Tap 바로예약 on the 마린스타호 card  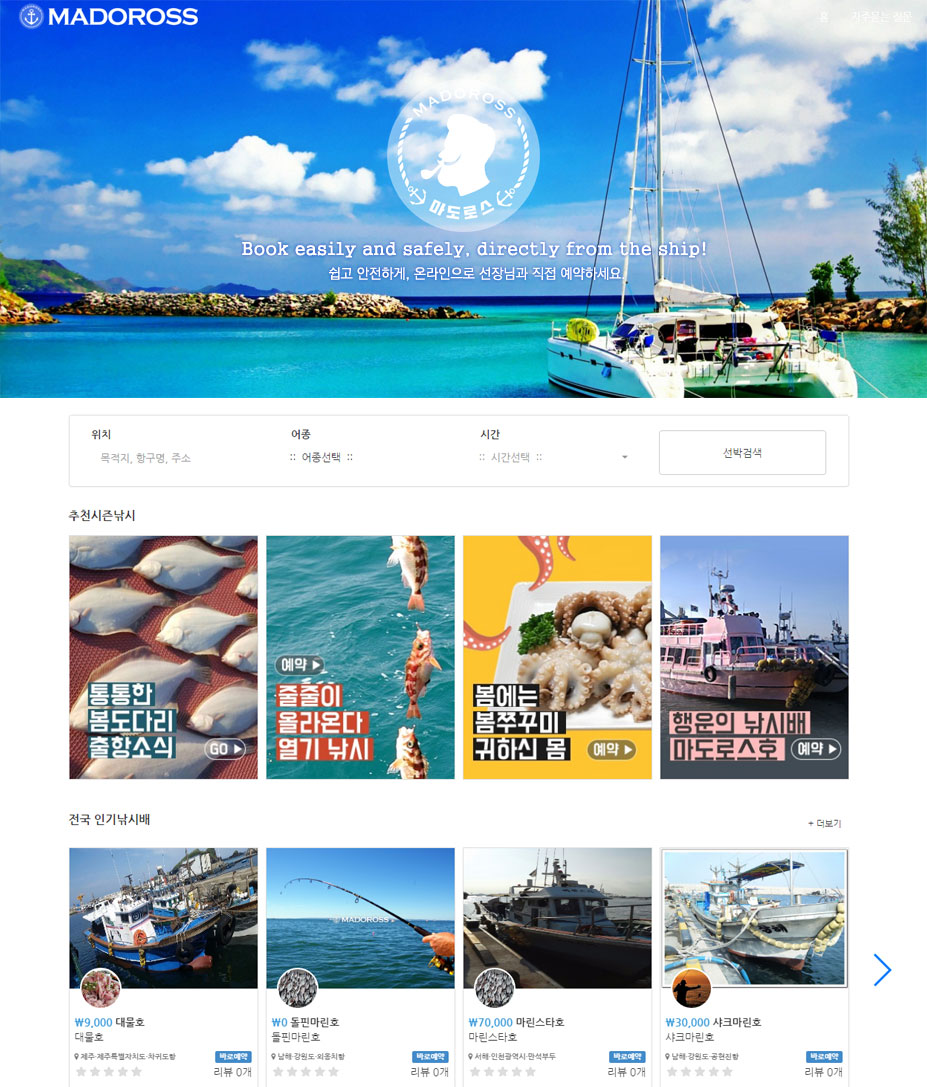(x=627, y=1056)
